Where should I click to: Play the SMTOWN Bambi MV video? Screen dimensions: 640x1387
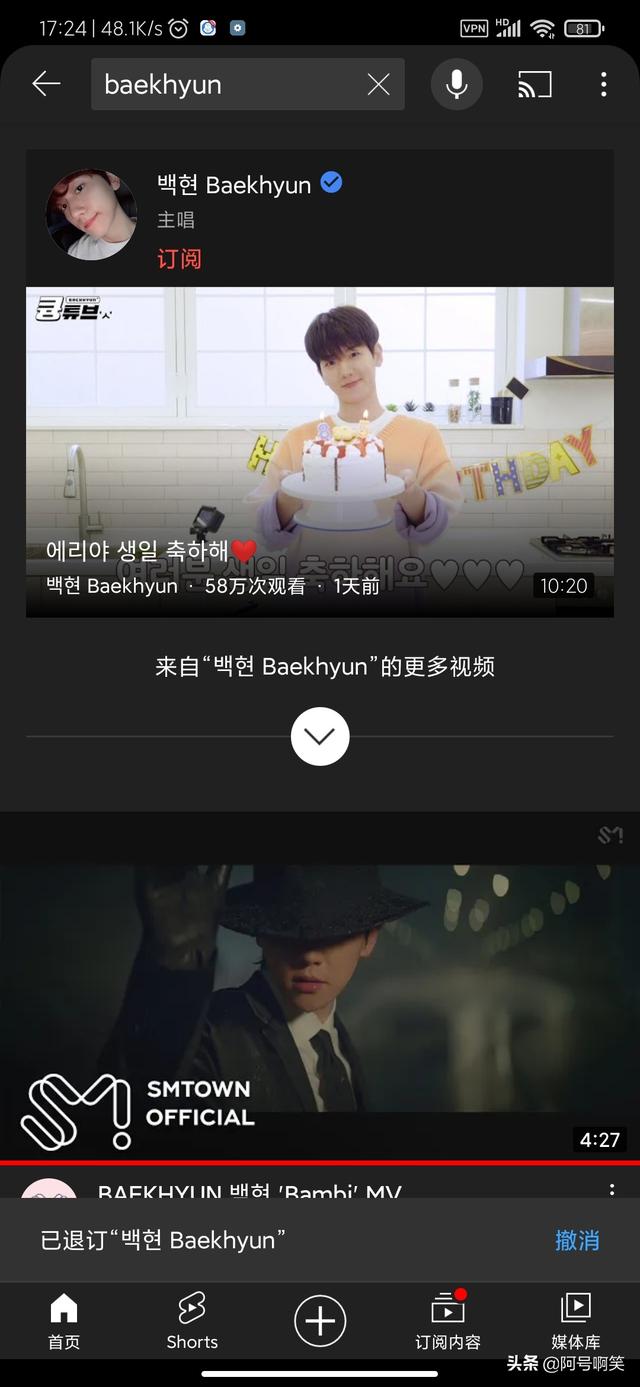point(320,1010)
